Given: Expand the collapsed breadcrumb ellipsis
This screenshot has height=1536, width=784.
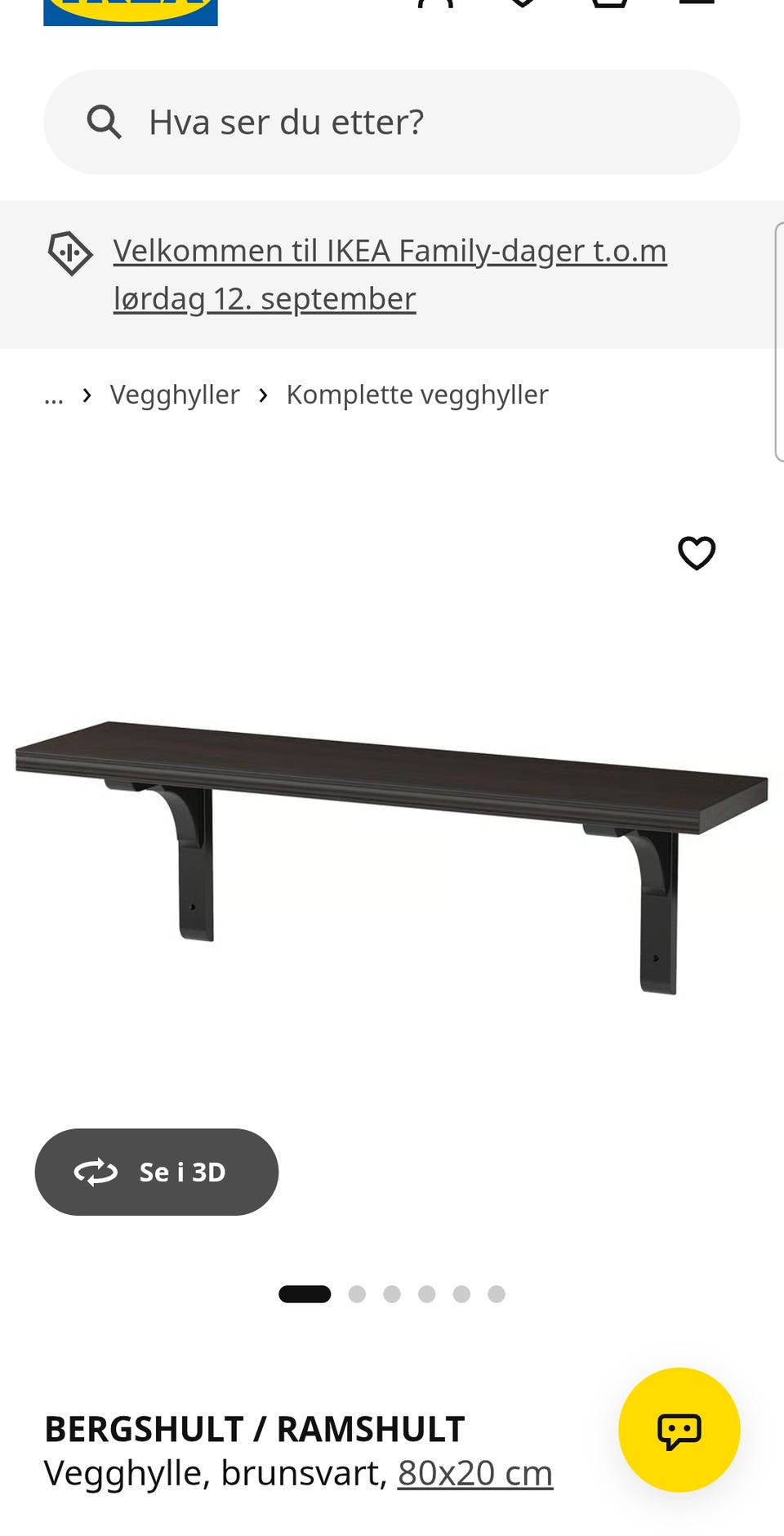Looking at the screenshot, I should (54, 396).
